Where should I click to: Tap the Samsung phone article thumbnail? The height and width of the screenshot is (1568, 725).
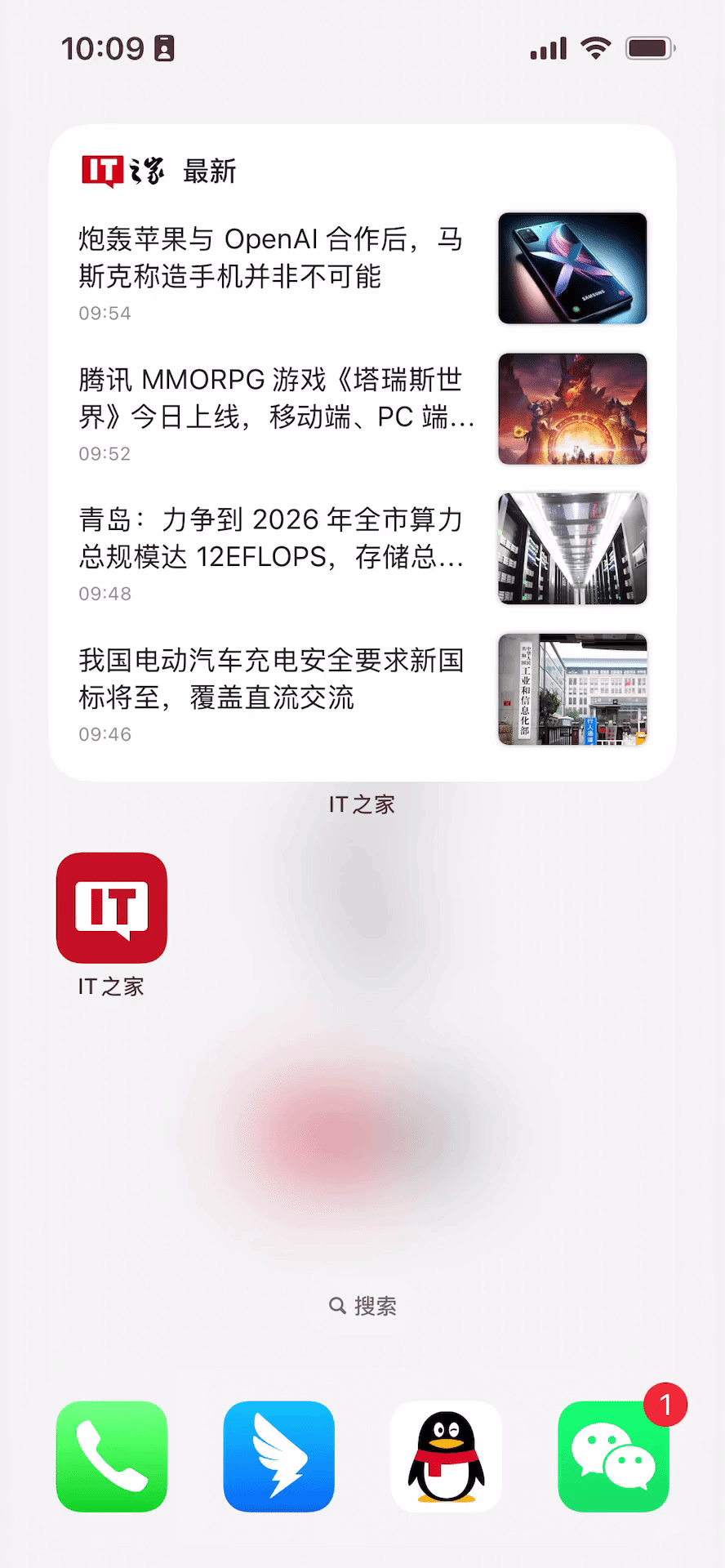572,268
